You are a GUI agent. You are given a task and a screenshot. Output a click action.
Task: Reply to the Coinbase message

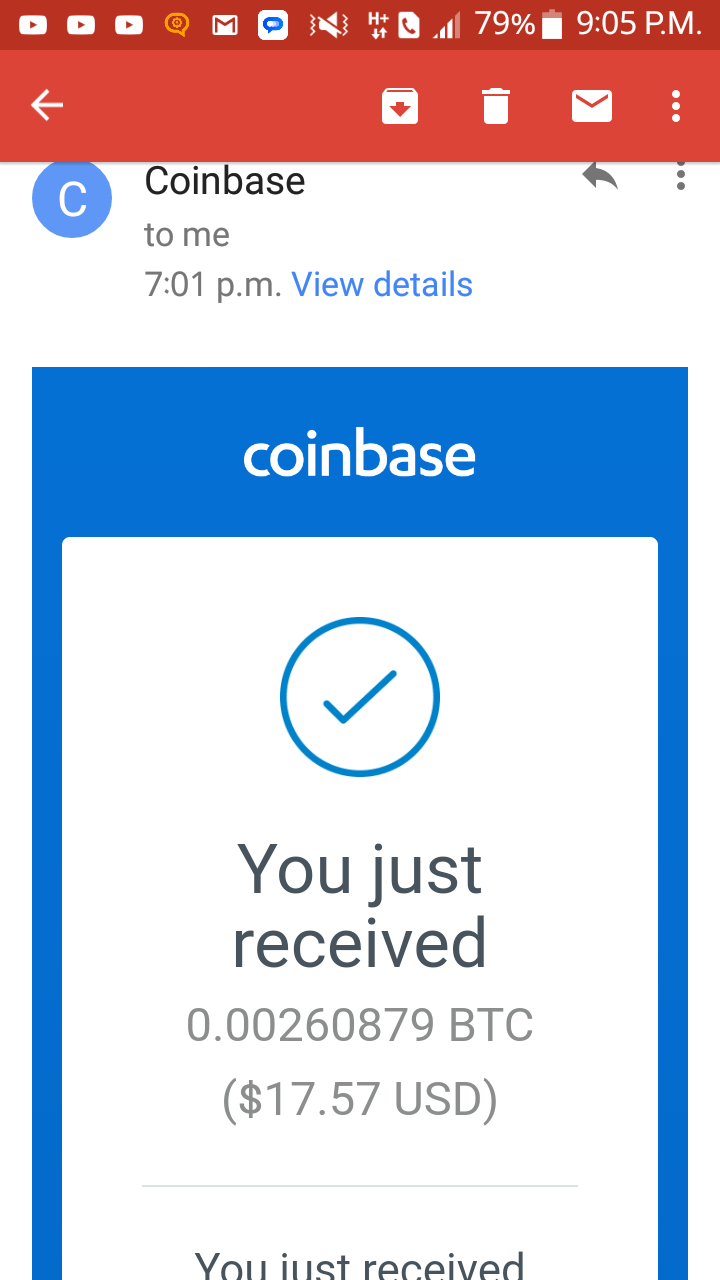coord(600,178)
